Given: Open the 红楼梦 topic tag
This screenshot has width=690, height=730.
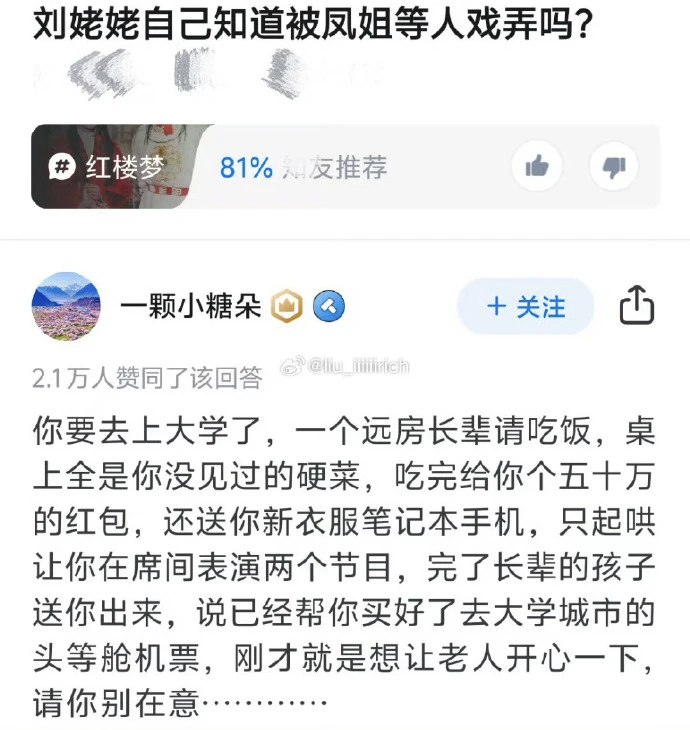Looking at the screenshot, I should (x=110, y=167).
